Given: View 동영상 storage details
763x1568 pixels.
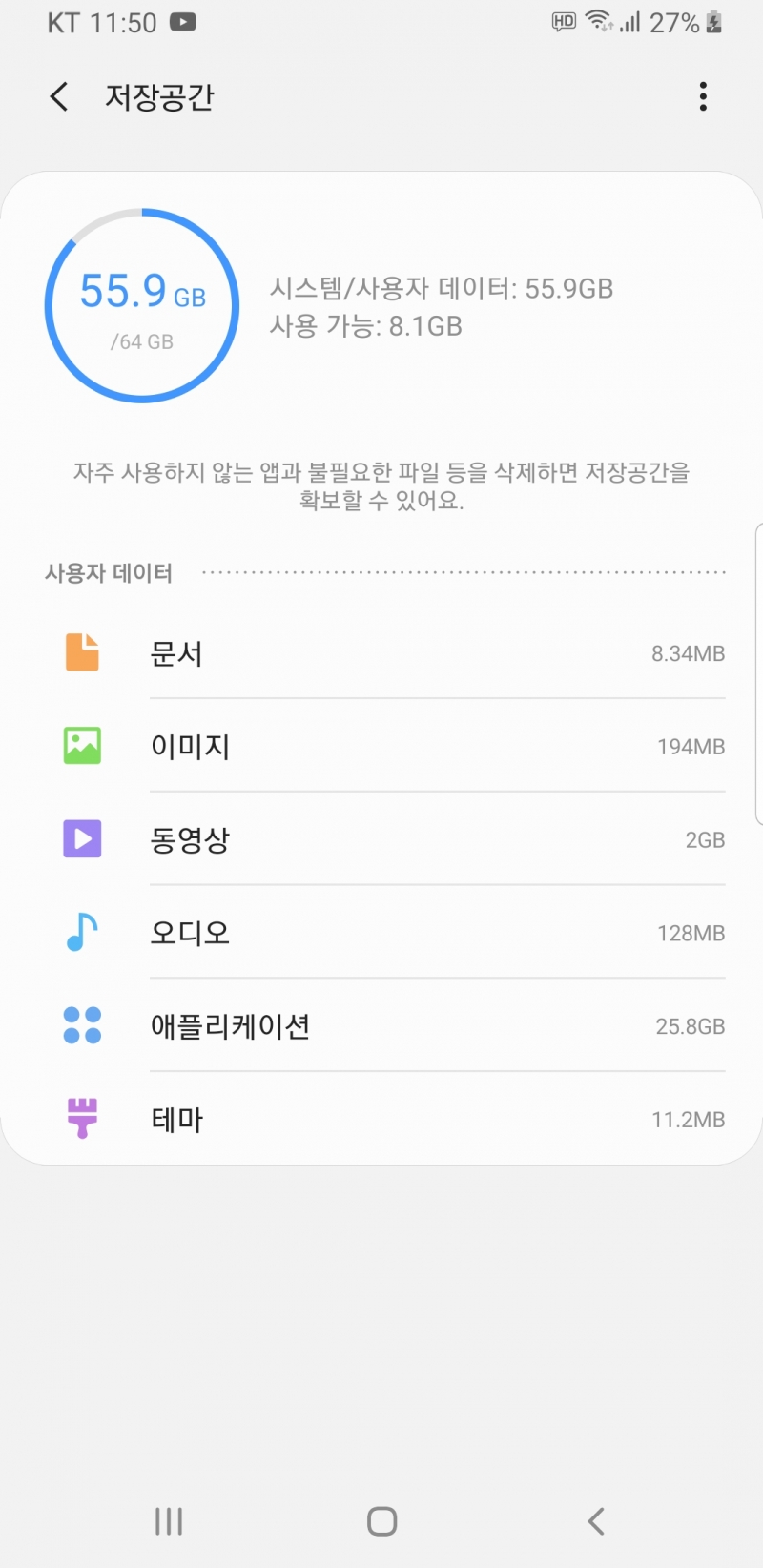Looking at the screenshot, I should coord(381,839).
